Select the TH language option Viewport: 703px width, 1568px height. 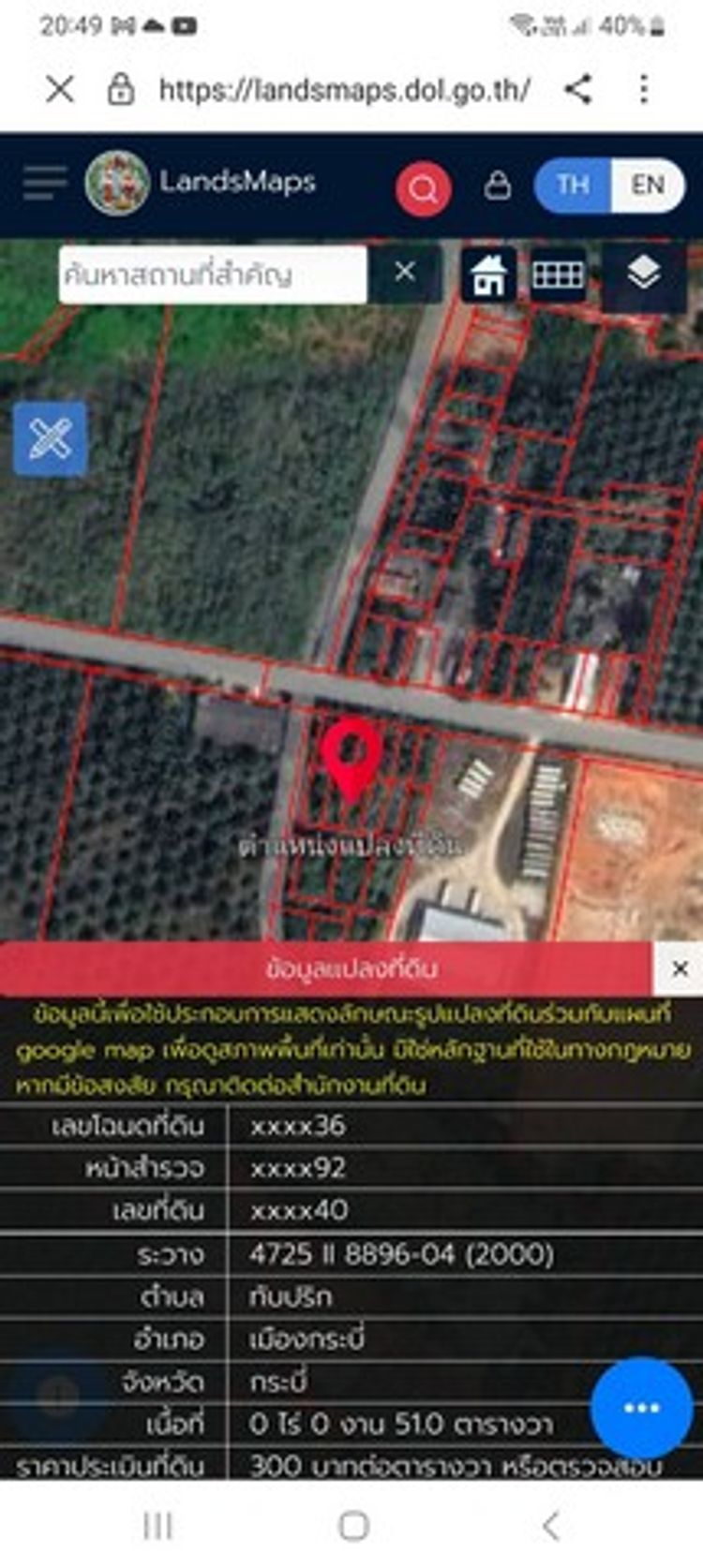(x=573, y=185)
